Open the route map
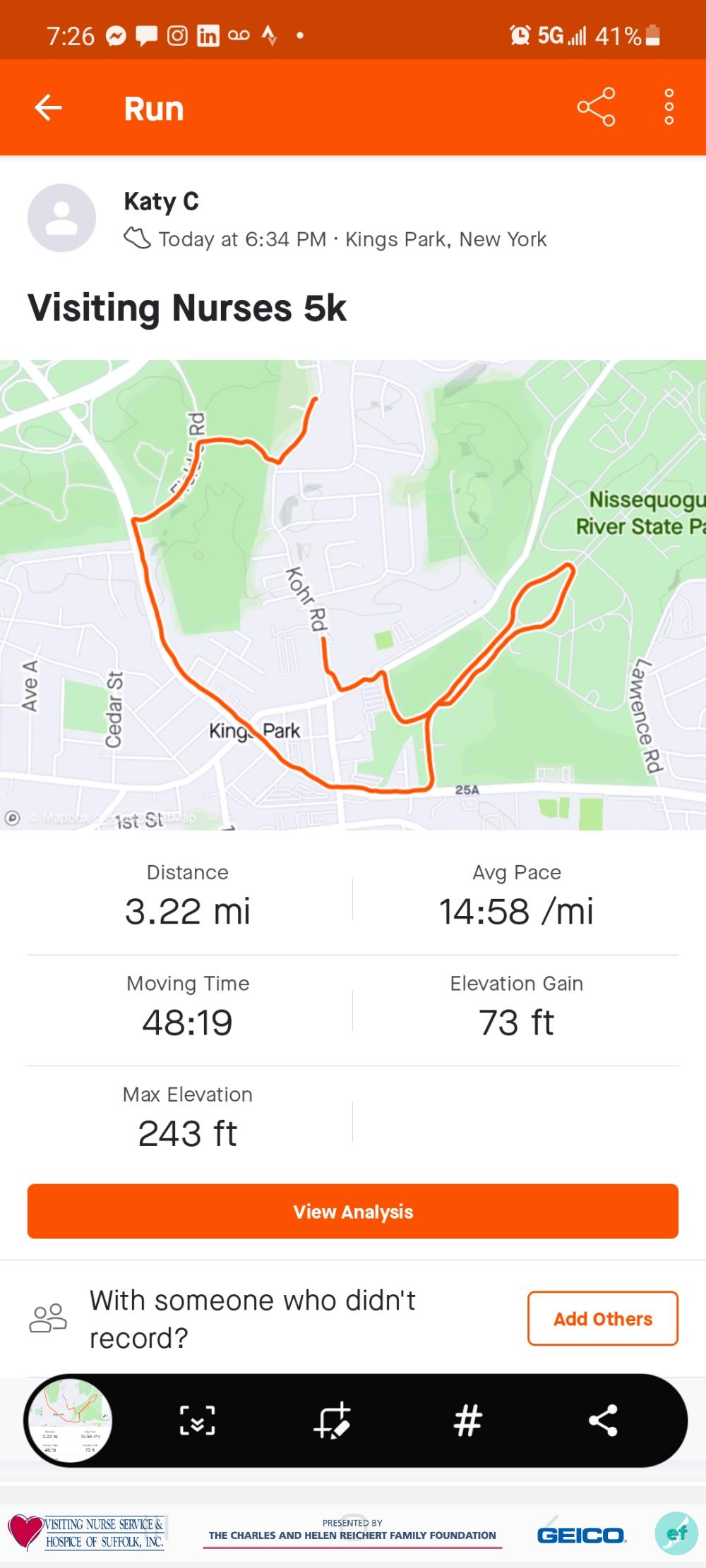The width and height of the screenshot is (706, 1568). click(353, 594)
